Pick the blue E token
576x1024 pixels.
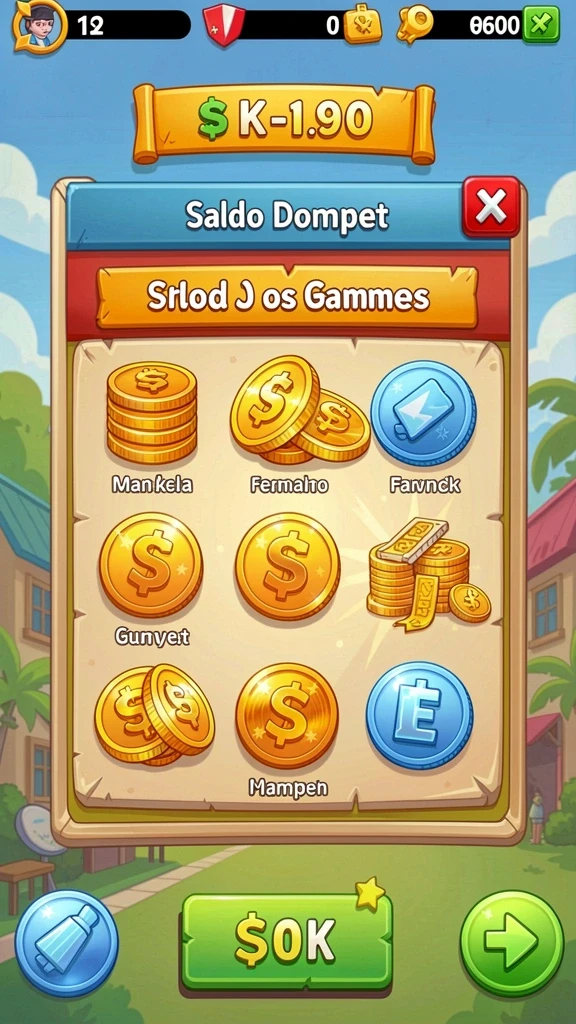(419, 715)
